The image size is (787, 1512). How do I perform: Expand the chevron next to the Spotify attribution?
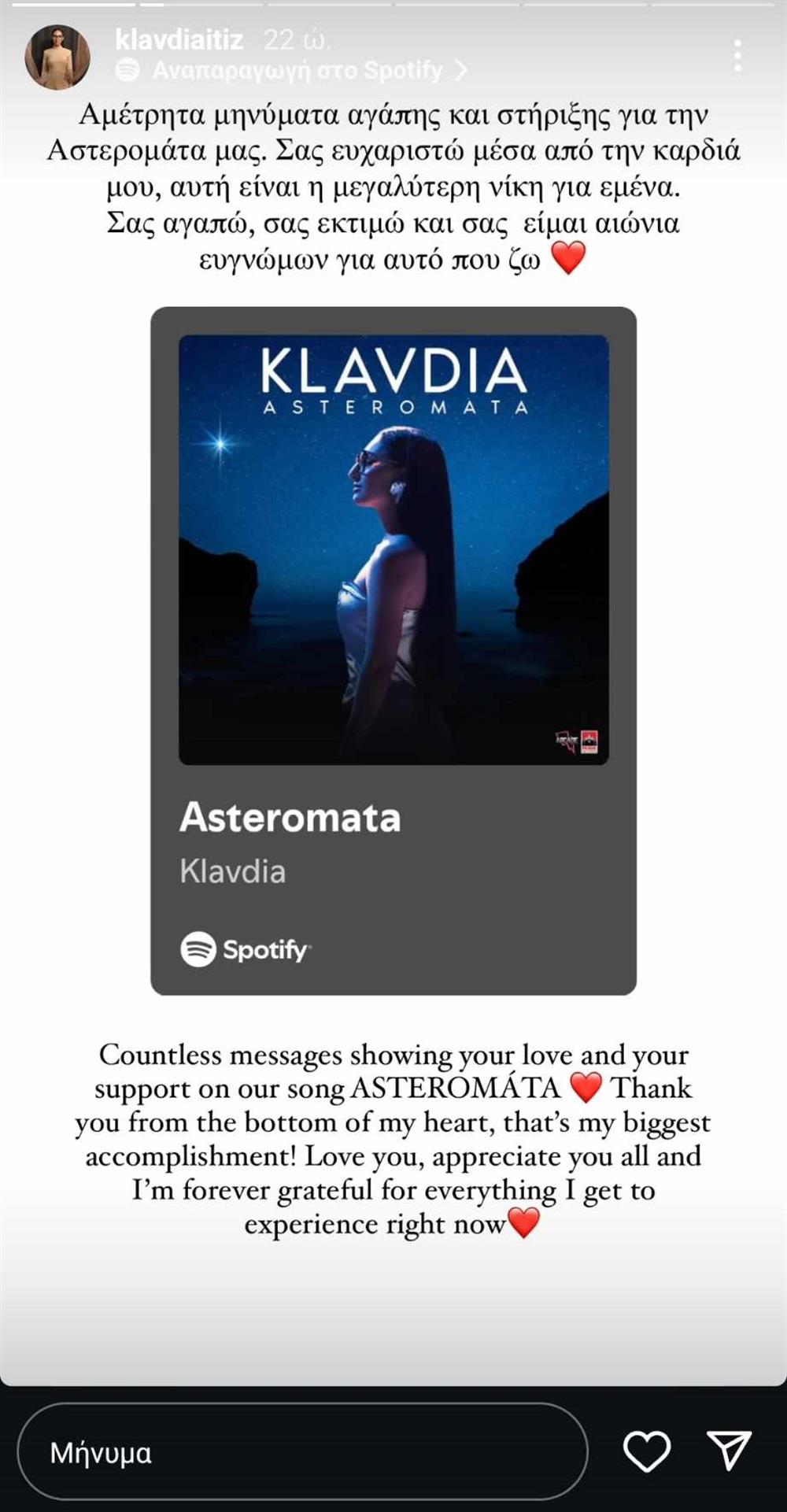coord(460,71)
